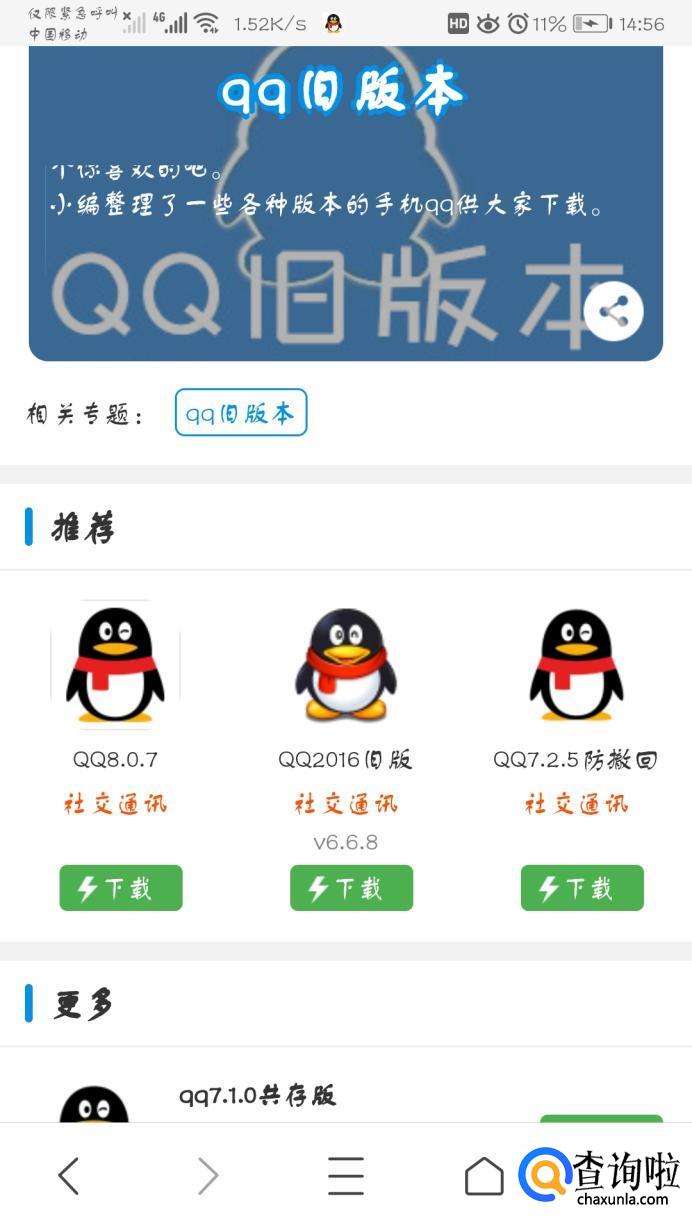Go to the browser home page

(484, 1176)
